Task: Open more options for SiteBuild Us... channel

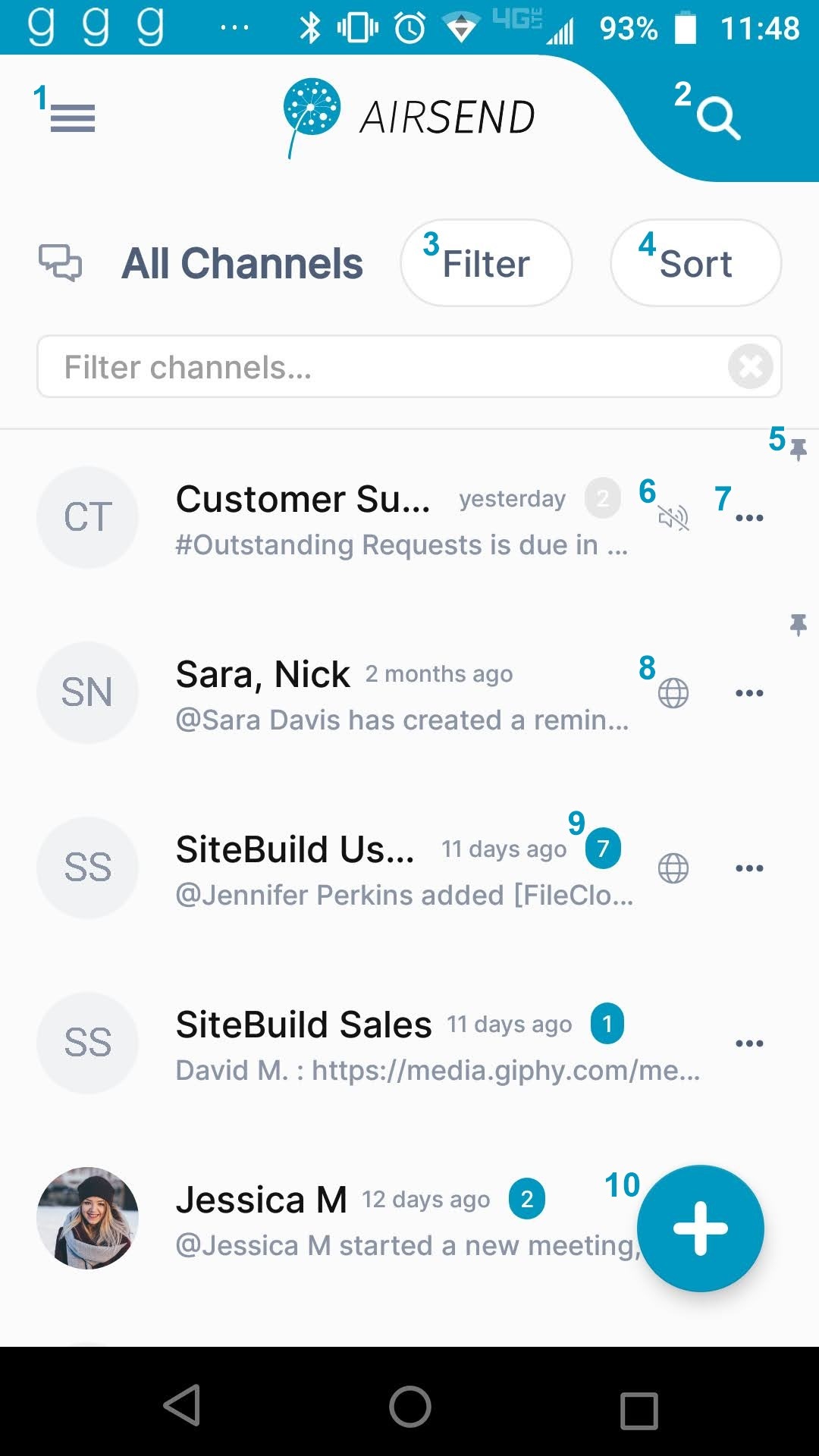Action: (x=749, y=868)
